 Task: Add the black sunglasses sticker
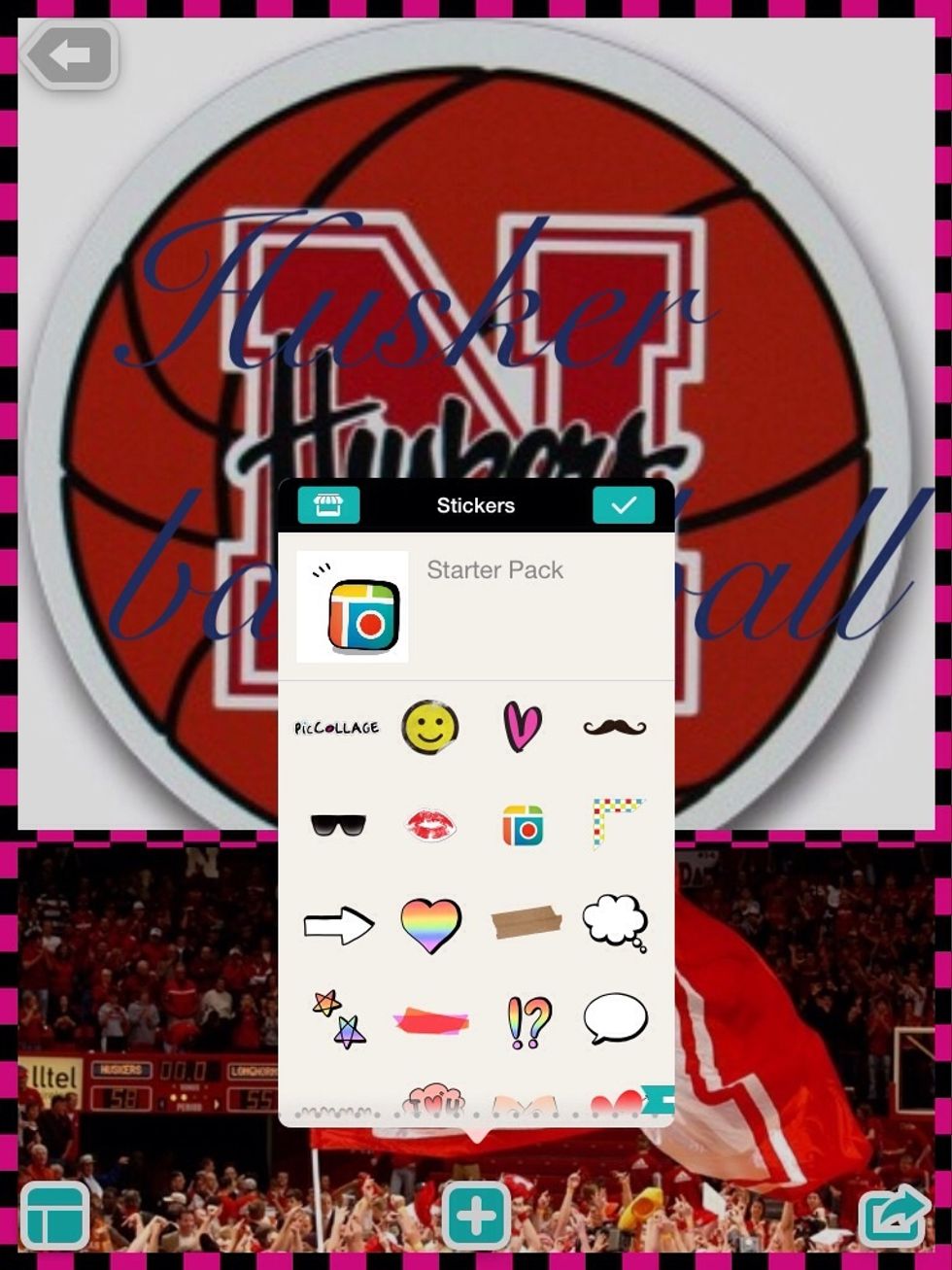[337, 826]
